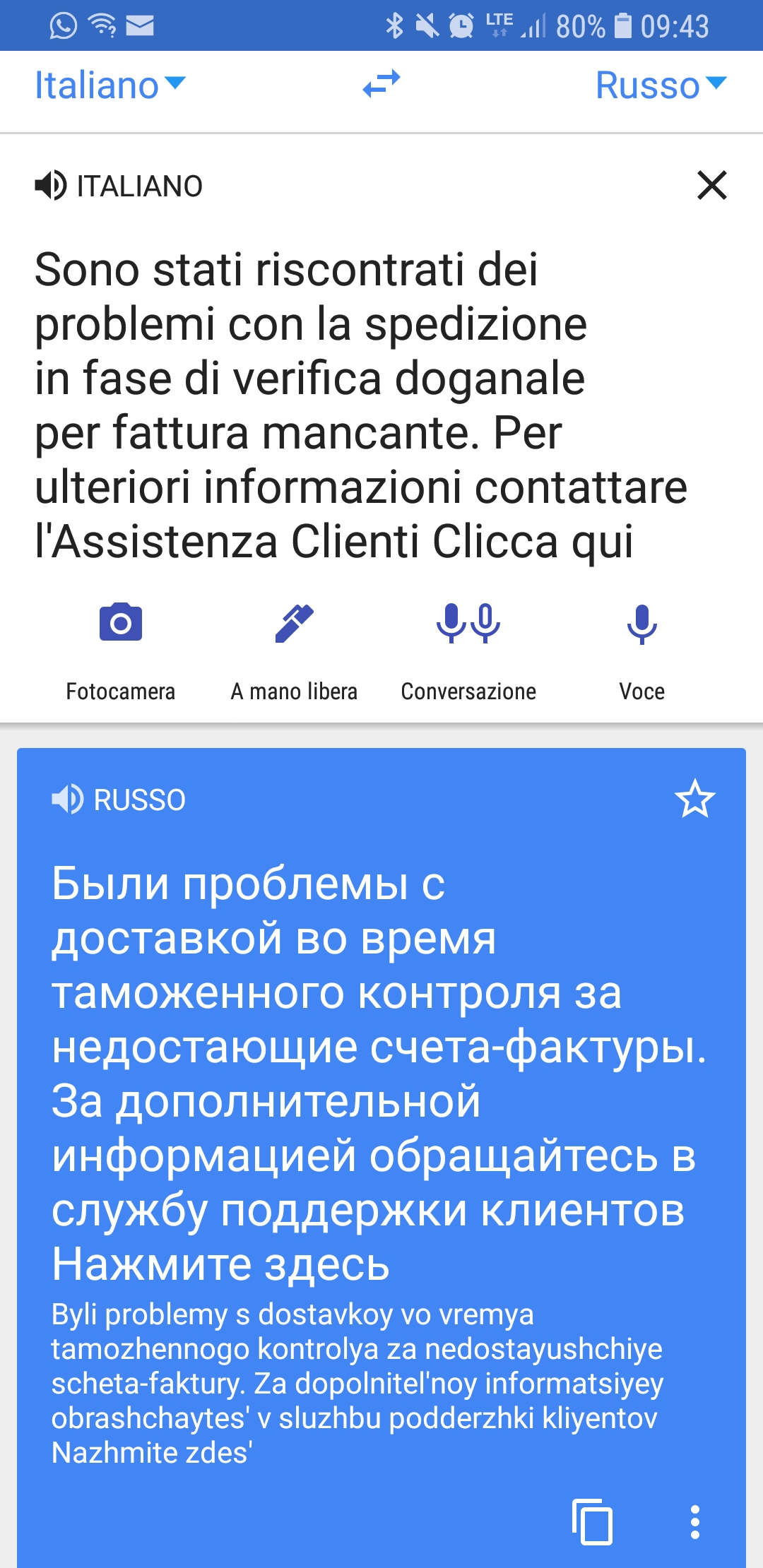The image size is (763, 1568).
Task: Play the Russian translation audio
Action: (x=67, y=800)
